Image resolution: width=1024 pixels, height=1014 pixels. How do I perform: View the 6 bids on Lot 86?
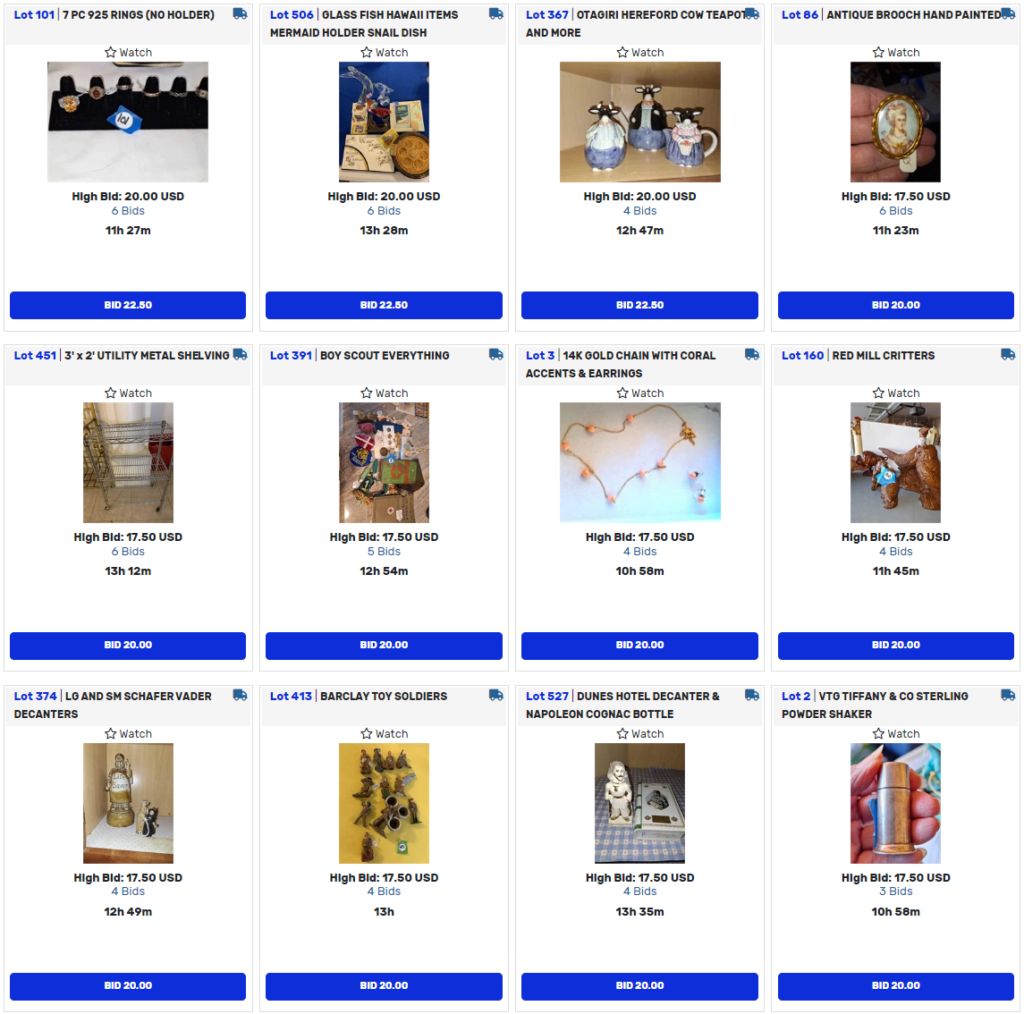click(x=895, y=211)
